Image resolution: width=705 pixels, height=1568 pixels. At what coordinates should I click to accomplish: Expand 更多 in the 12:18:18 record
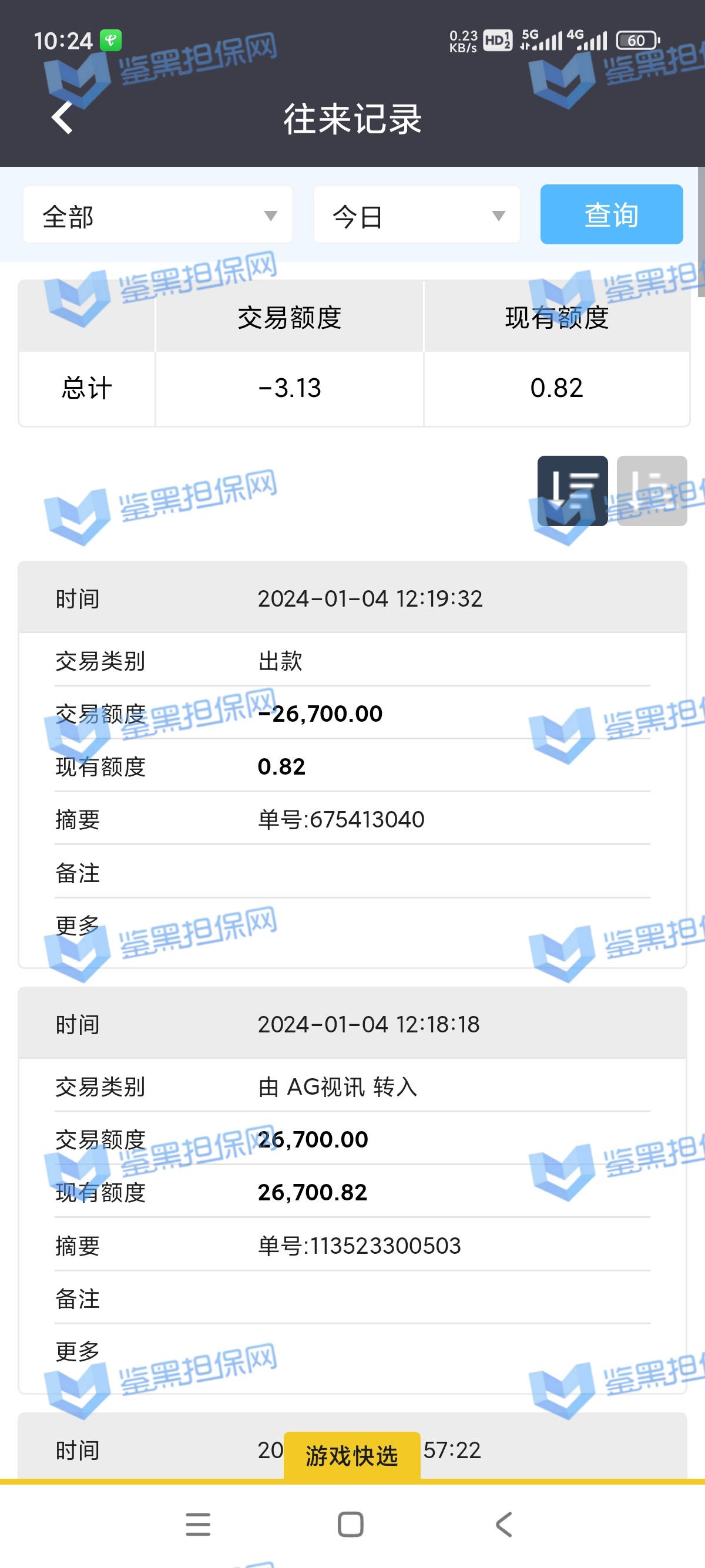[x=78, y=1351]
